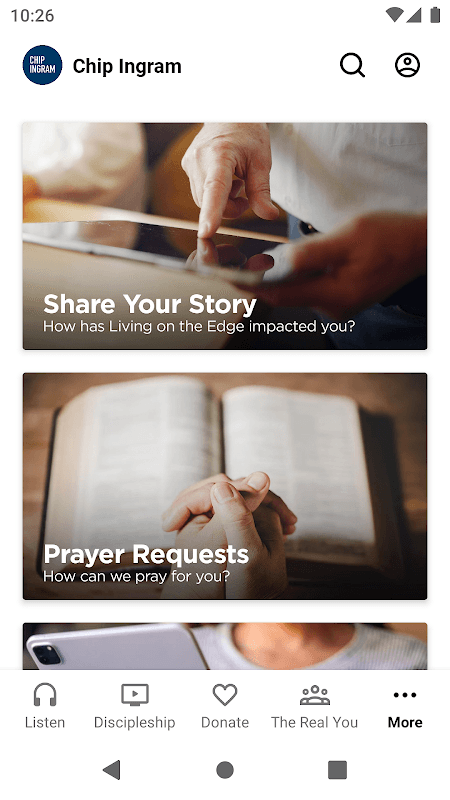Tap the More tab

(x=405, y=707)
